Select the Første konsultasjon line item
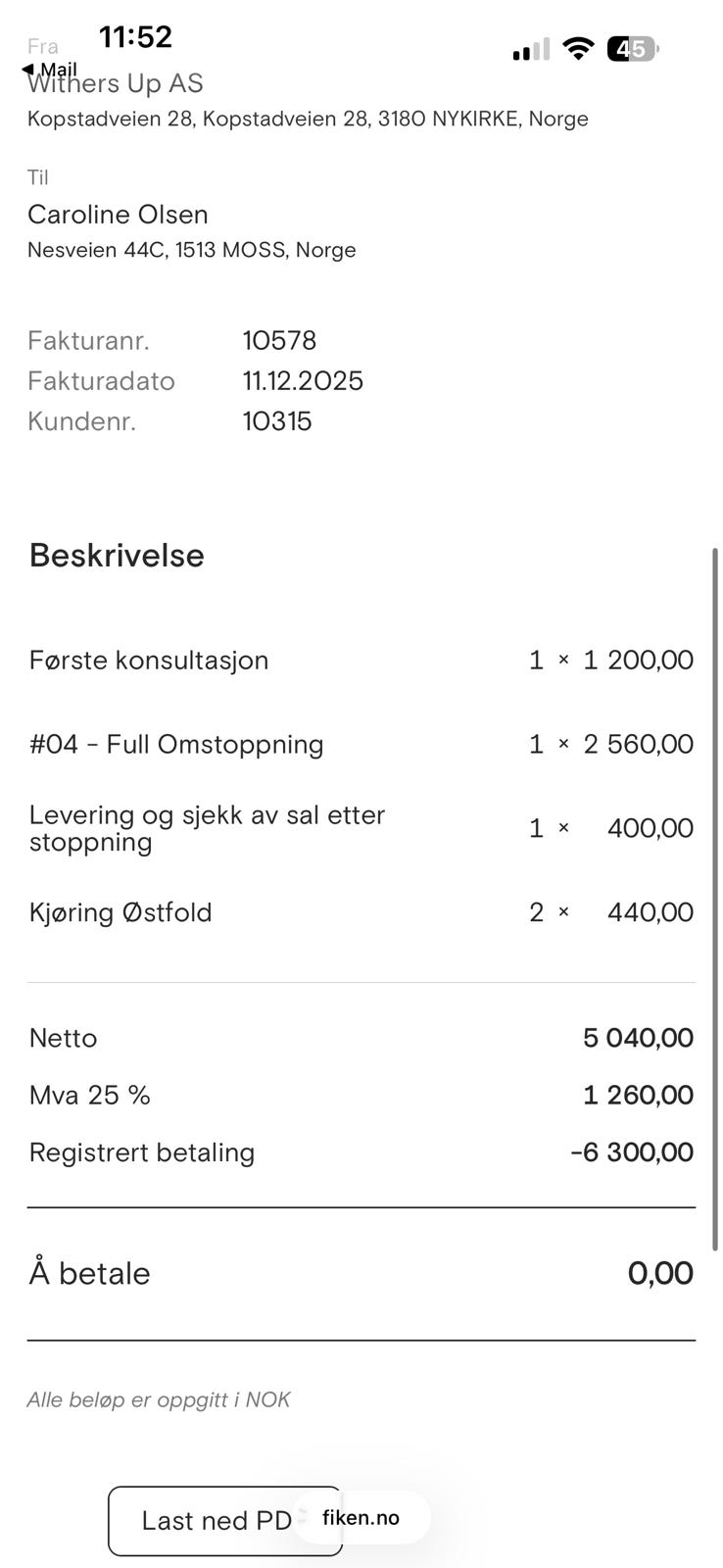Viewport: 723px width, 1568px height. [x=149, y=660]
